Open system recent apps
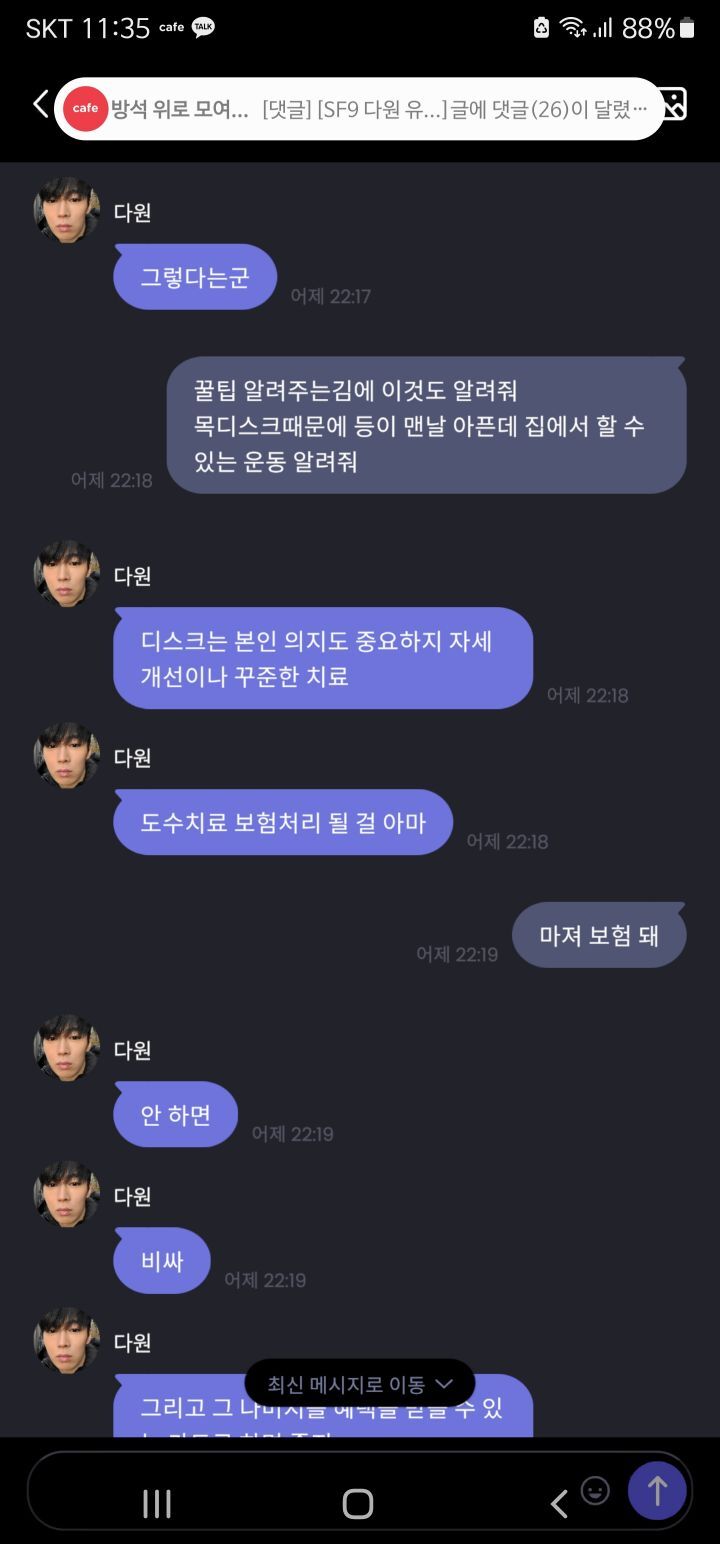Viewport: 720px width, 1544px height. [x=157, y=1503]
